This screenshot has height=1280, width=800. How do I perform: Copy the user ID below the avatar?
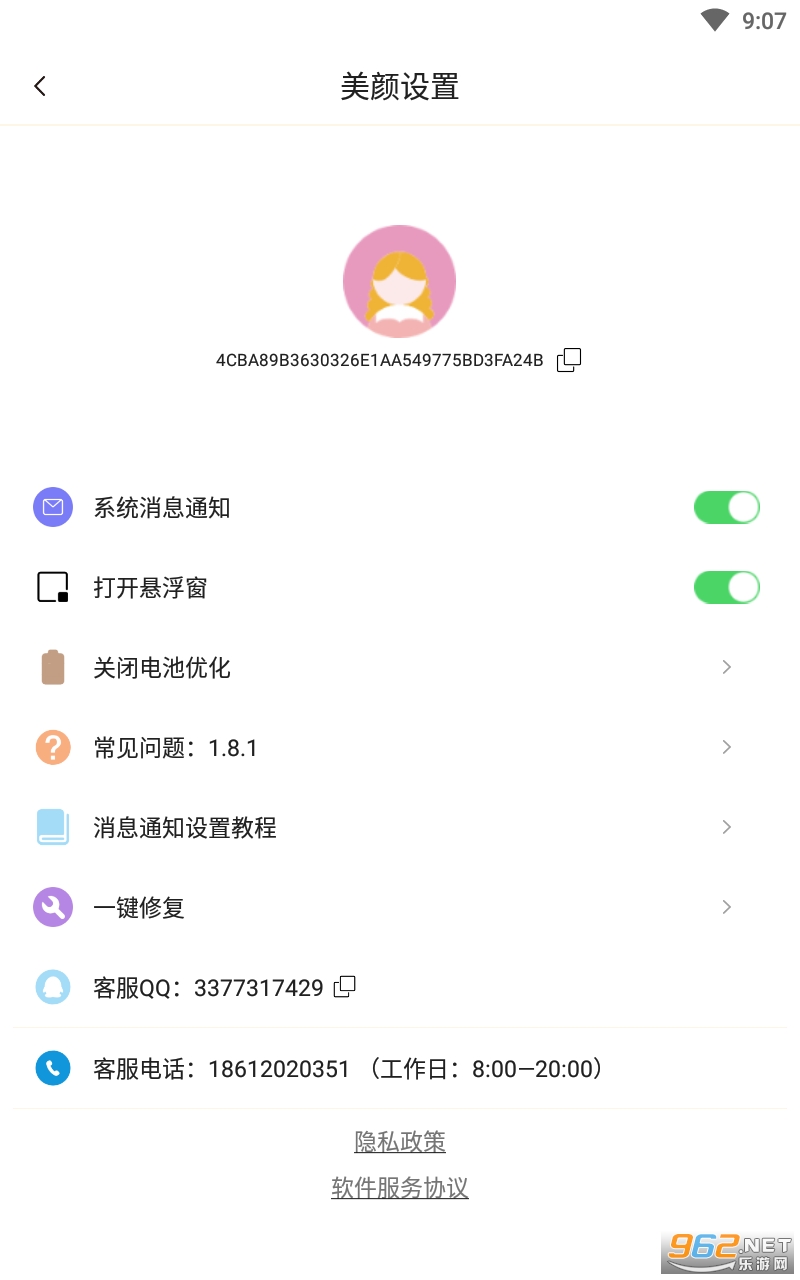(x=569, y=360)
